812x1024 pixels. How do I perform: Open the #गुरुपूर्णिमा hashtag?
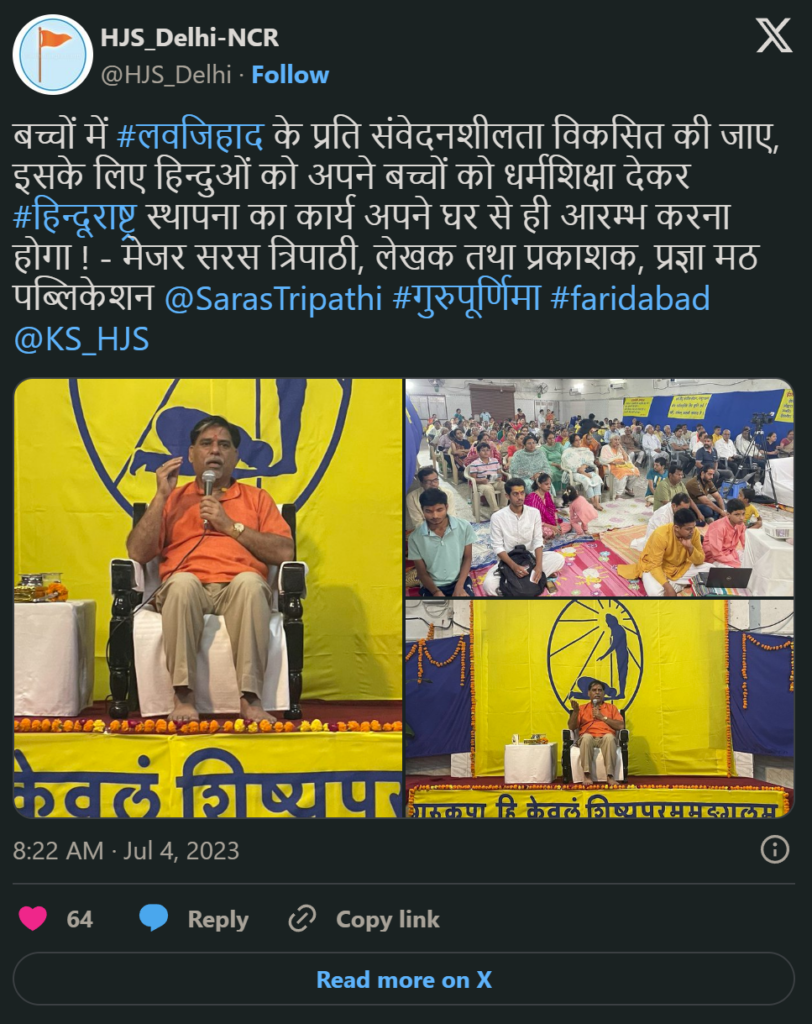[465, 299]
